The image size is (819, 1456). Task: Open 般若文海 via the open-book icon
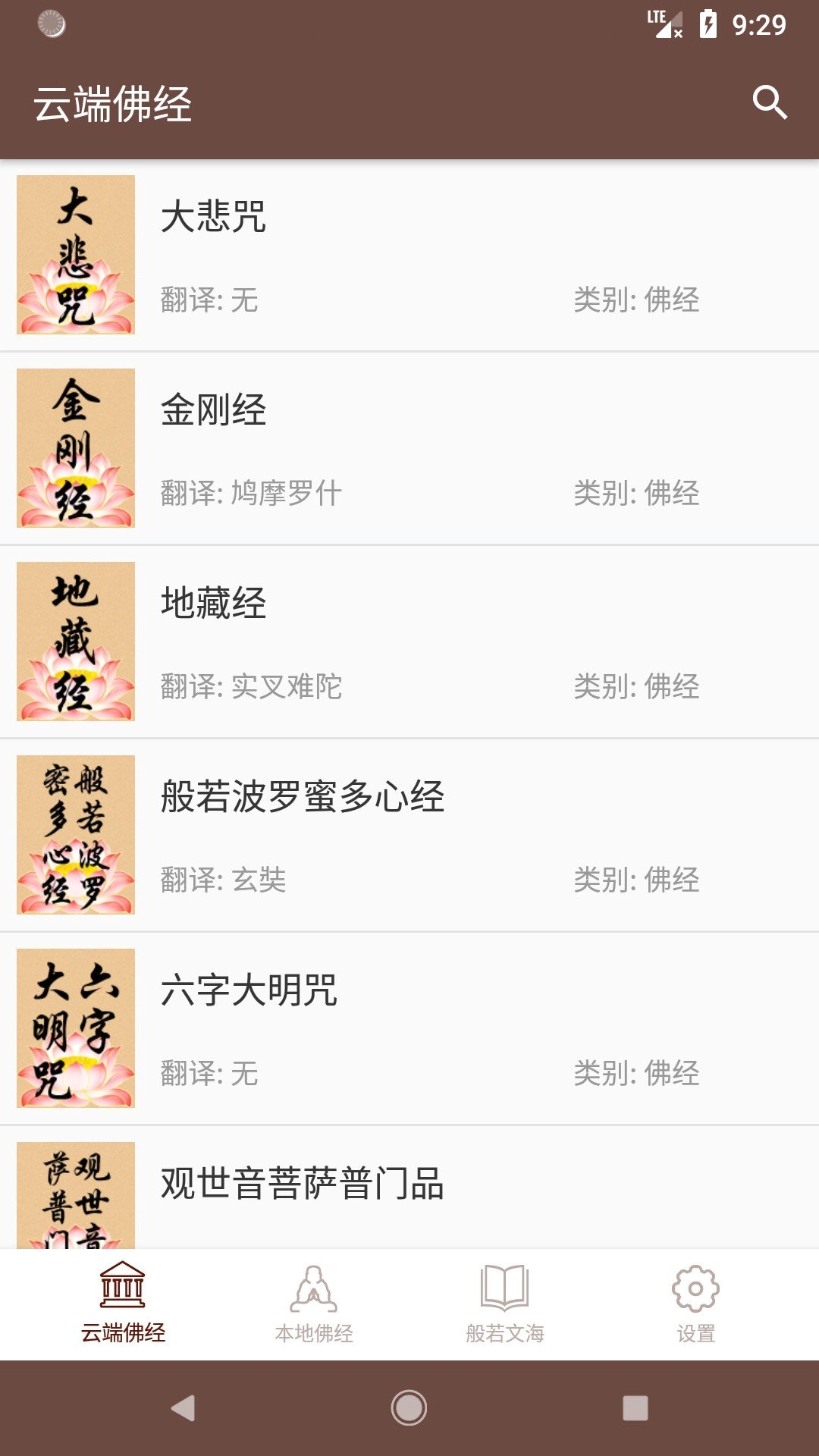(503, 1280)
